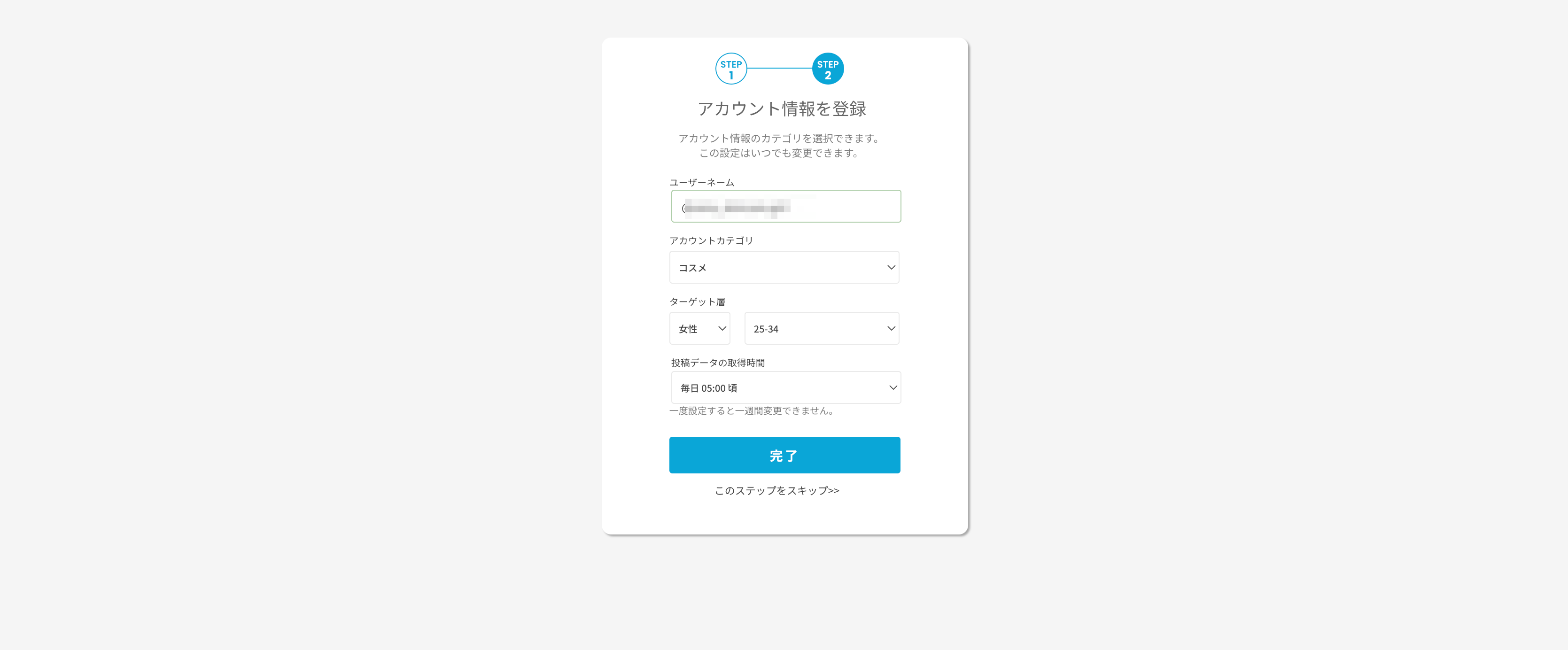
Task: Go back to STEP 1 indicator
Action: 730,69
